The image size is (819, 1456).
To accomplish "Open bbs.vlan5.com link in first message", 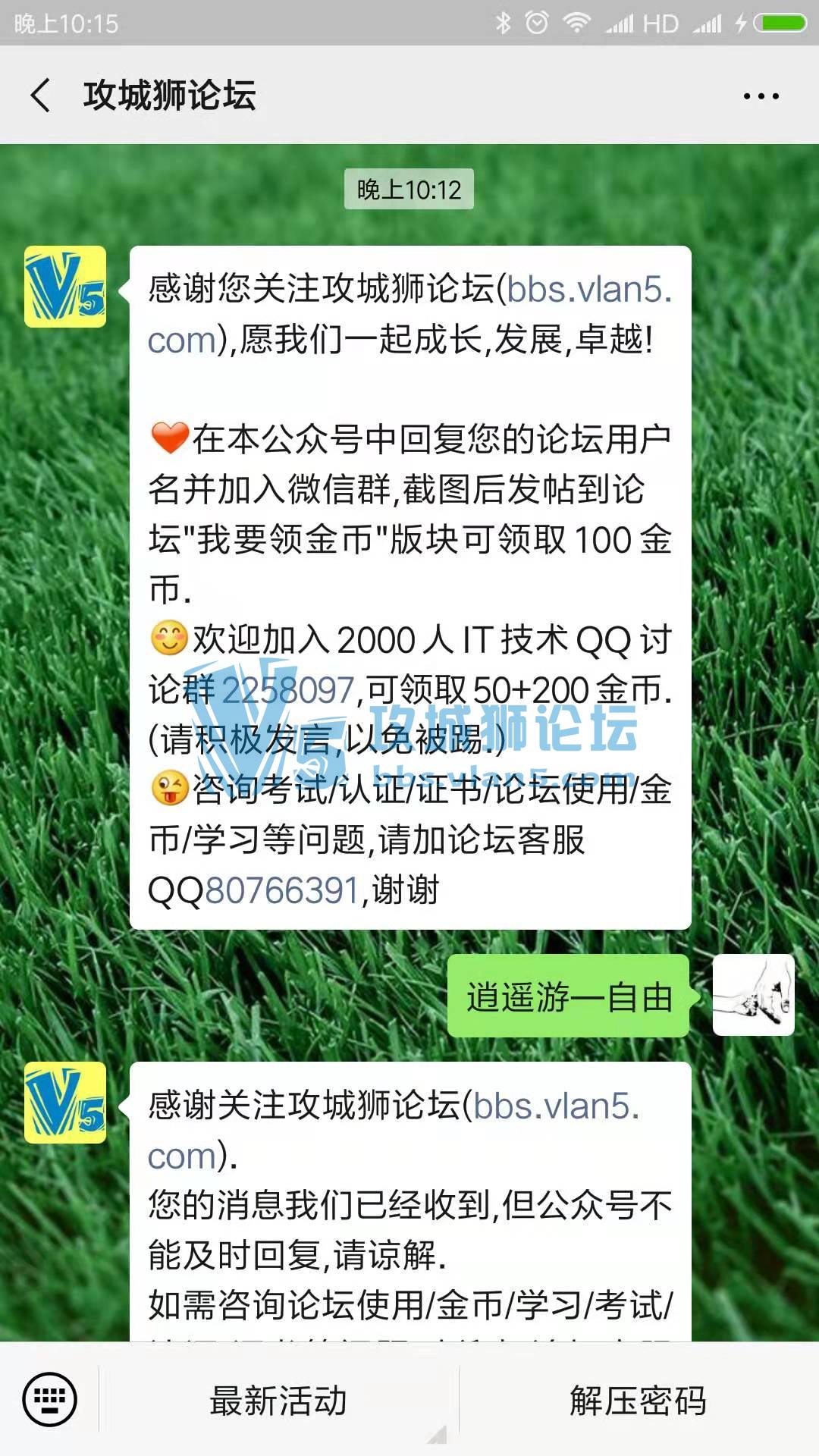I will [588, 290].
